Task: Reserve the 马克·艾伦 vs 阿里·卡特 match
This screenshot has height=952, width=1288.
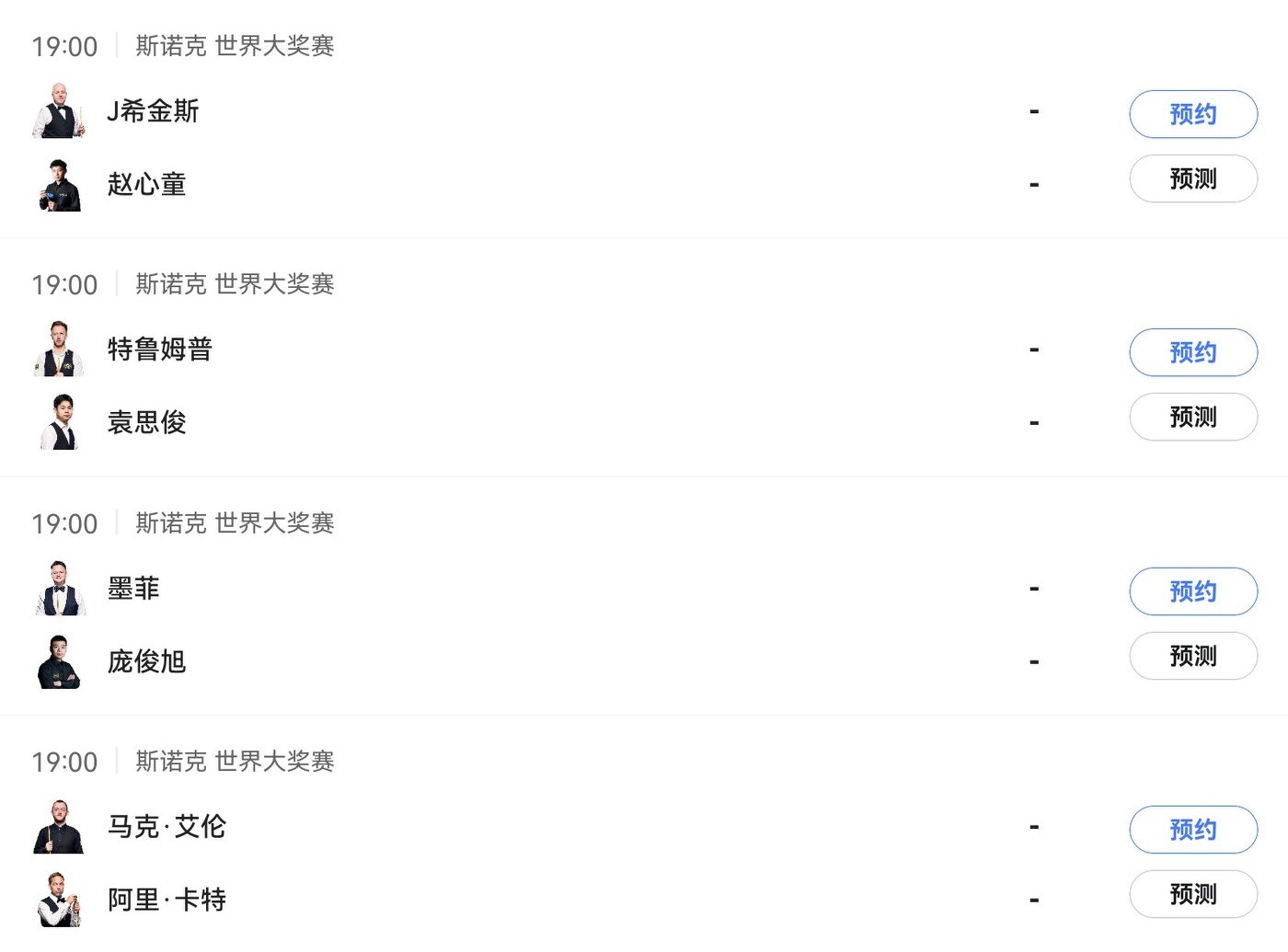Action: (1192, 830)
